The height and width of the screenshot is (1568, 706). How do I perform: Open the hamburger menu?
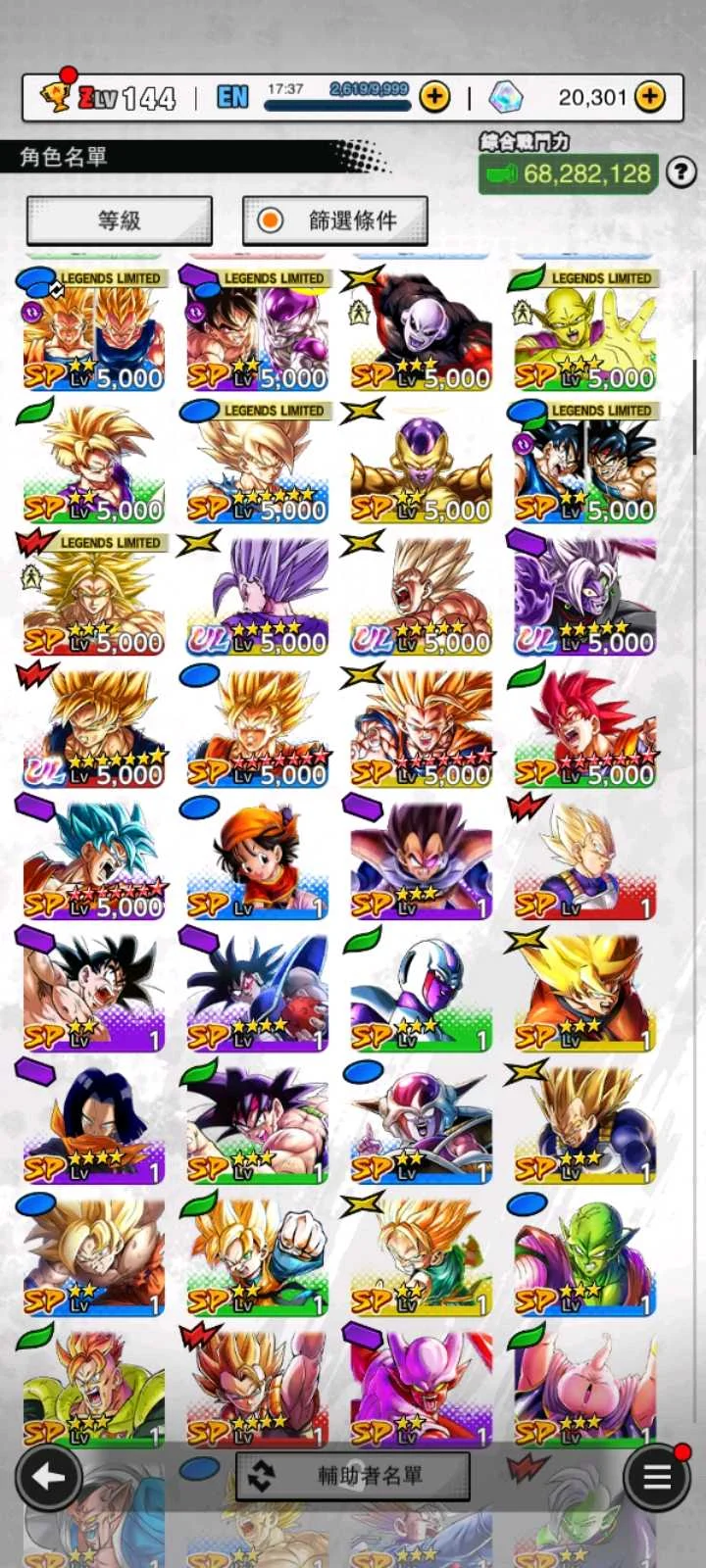(x=656, y=1477)
